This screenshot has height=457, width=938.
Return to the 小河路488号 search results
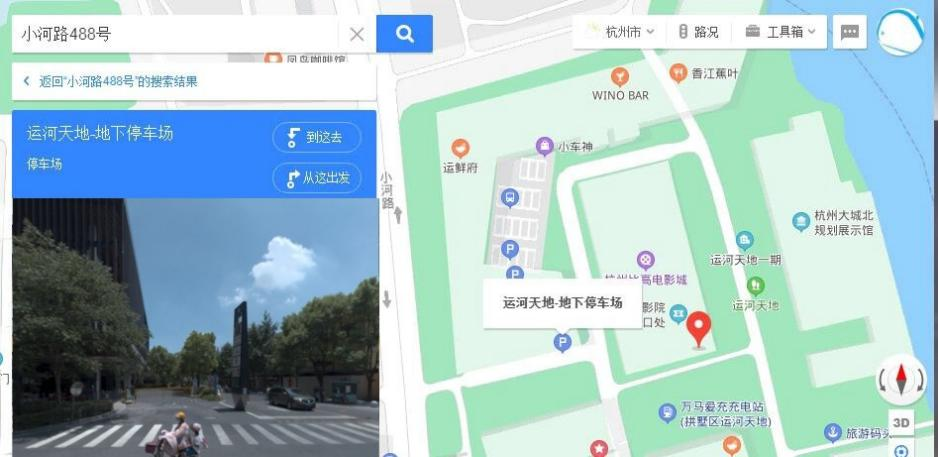(110, 81)
